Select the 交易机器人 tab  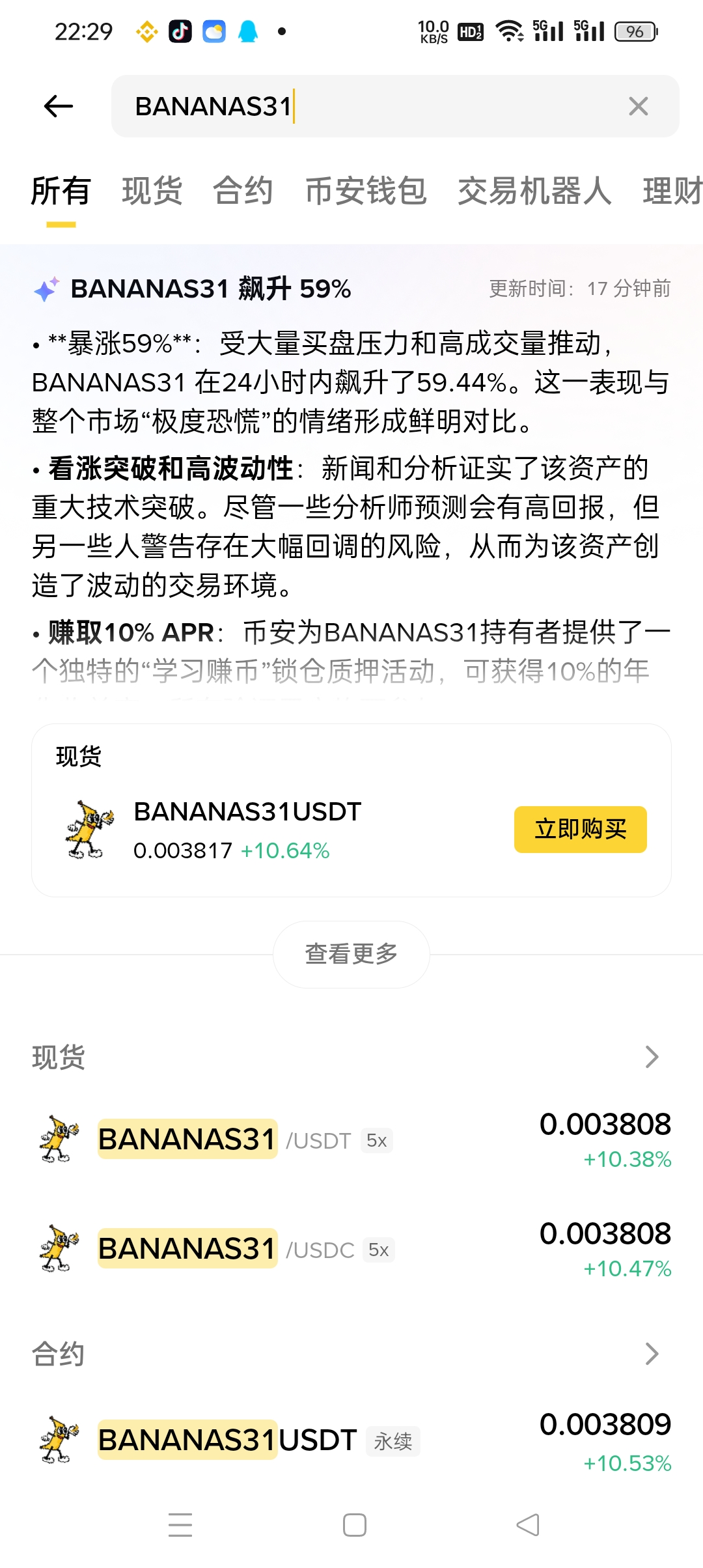(534, 191)
